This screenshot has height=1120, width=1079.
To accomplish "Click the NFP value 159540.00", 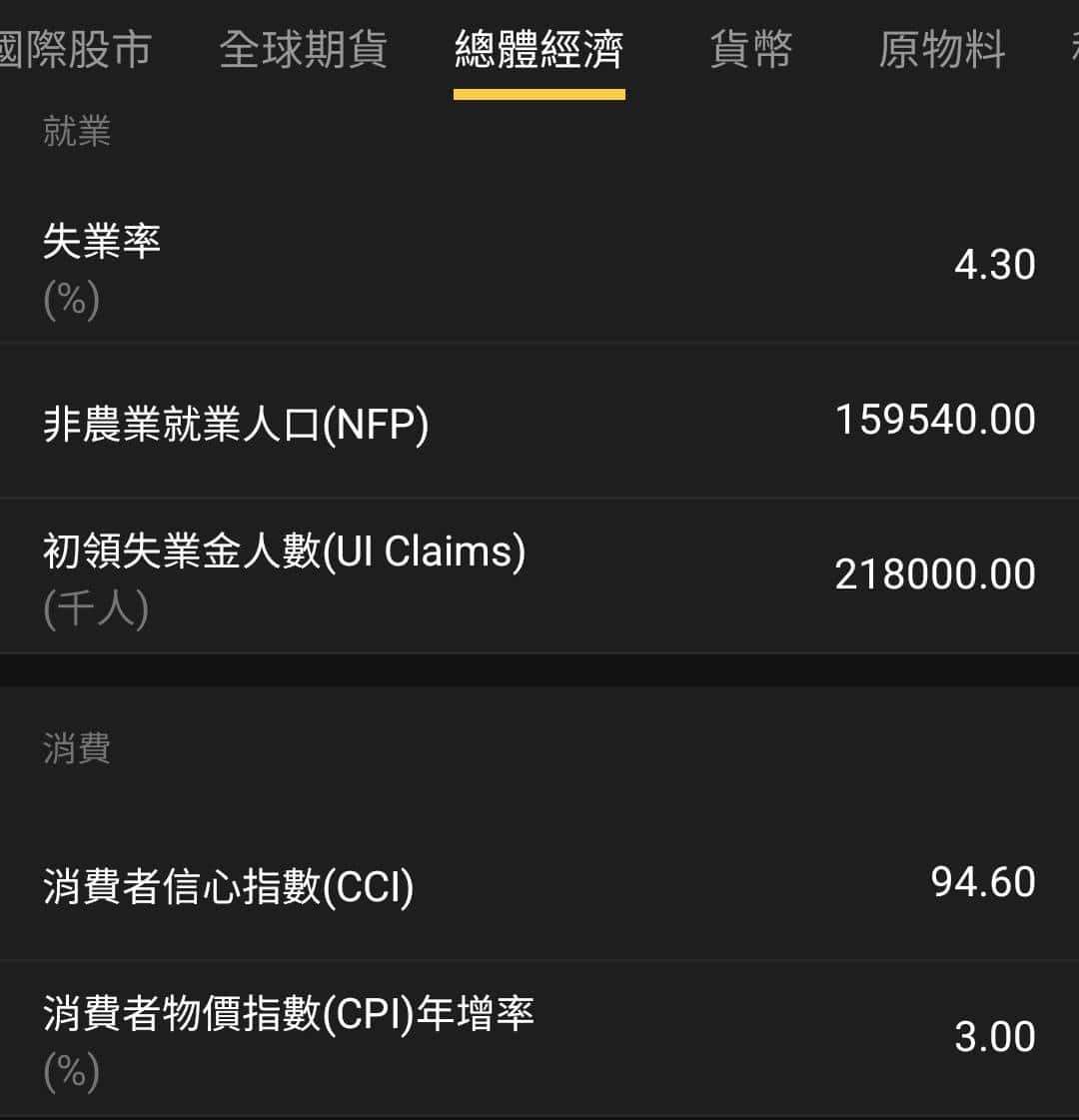I will pyautogui.click(x=934, y=420).
